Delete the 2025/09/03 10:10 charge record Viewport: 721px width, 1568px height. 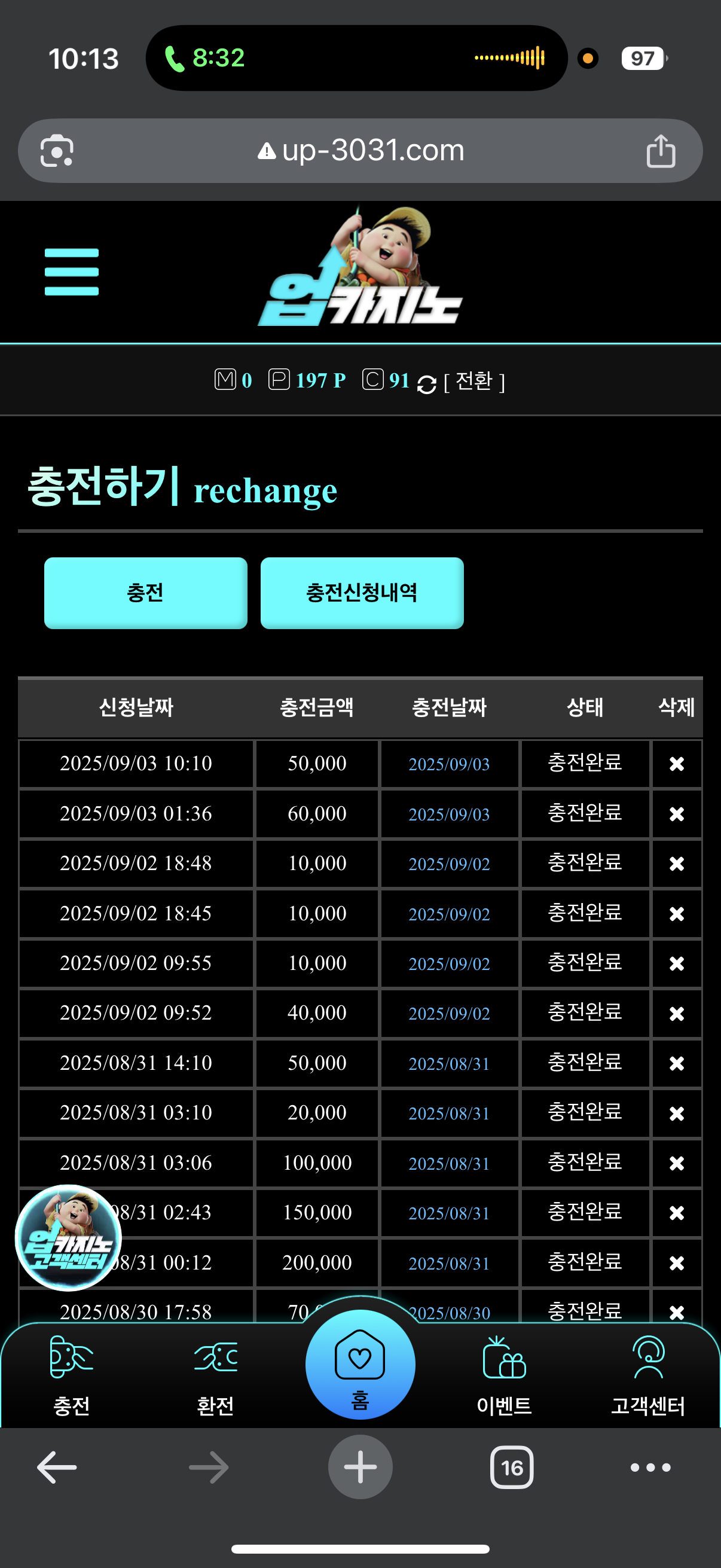click(x=677, y=764)
